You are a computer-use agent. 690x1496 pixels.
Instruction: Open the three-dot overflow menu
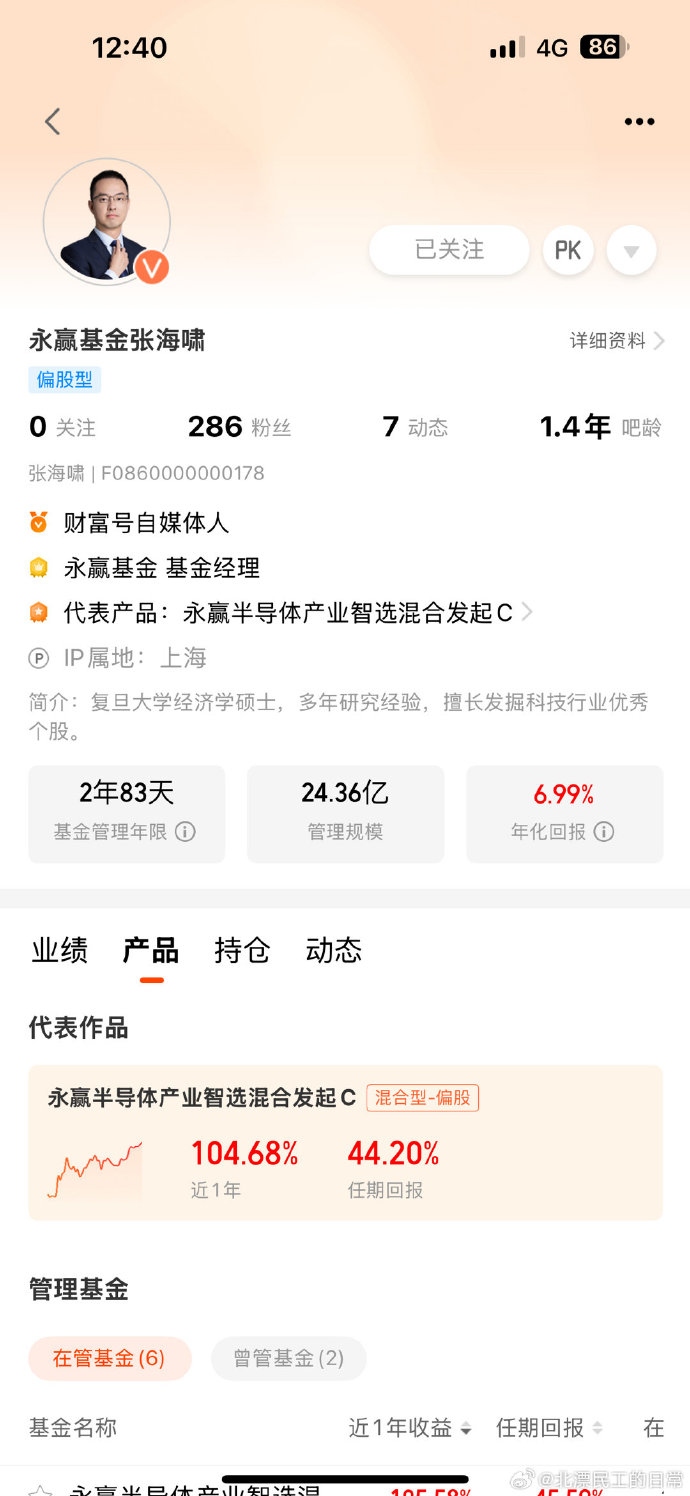pyautogui.click(x=639, y=122)
